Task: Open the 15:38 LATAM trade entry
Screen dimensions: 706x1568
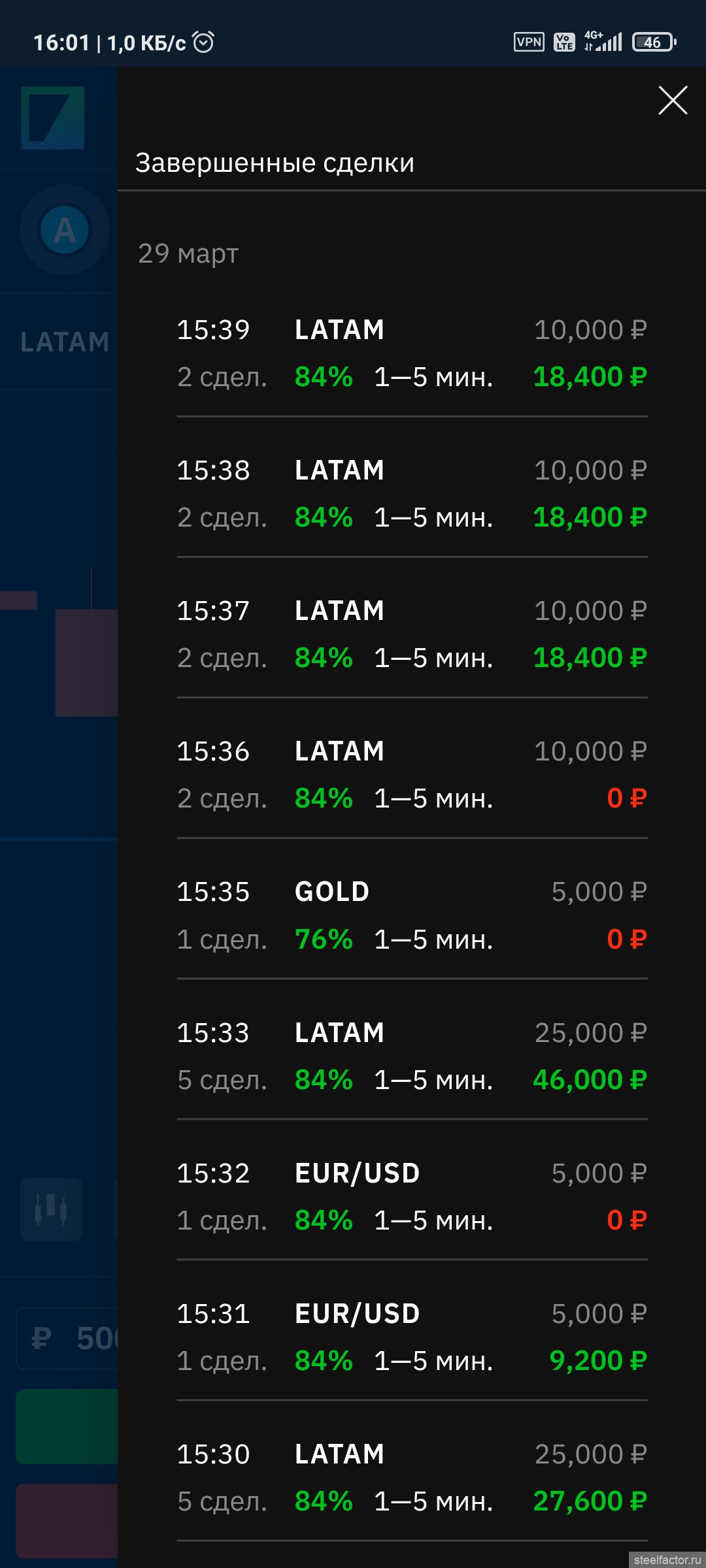Action: [412, 494]
